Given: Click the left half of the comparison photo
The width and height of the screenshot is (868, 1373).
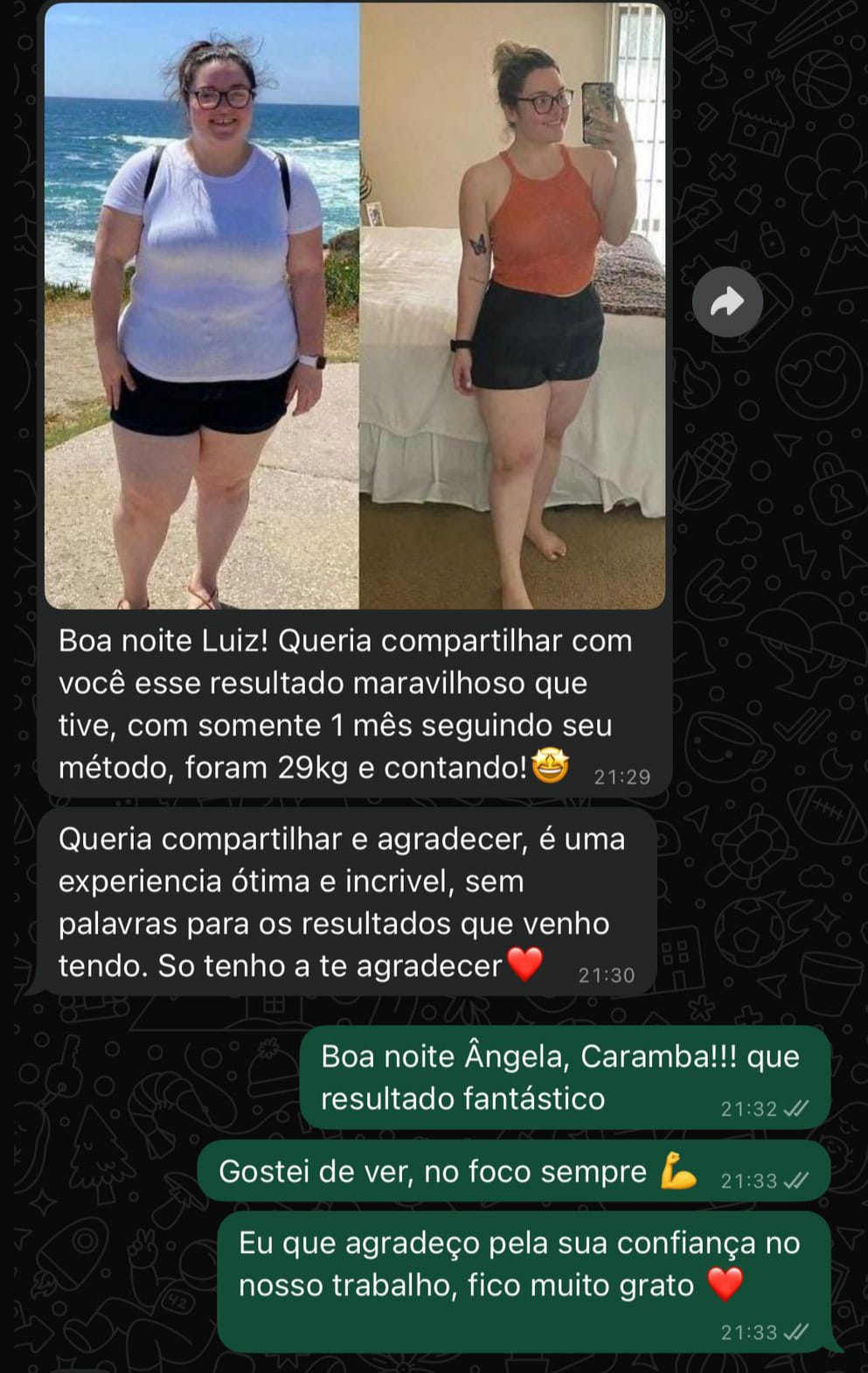Looking at the screenshot, I should click(201, 306).
